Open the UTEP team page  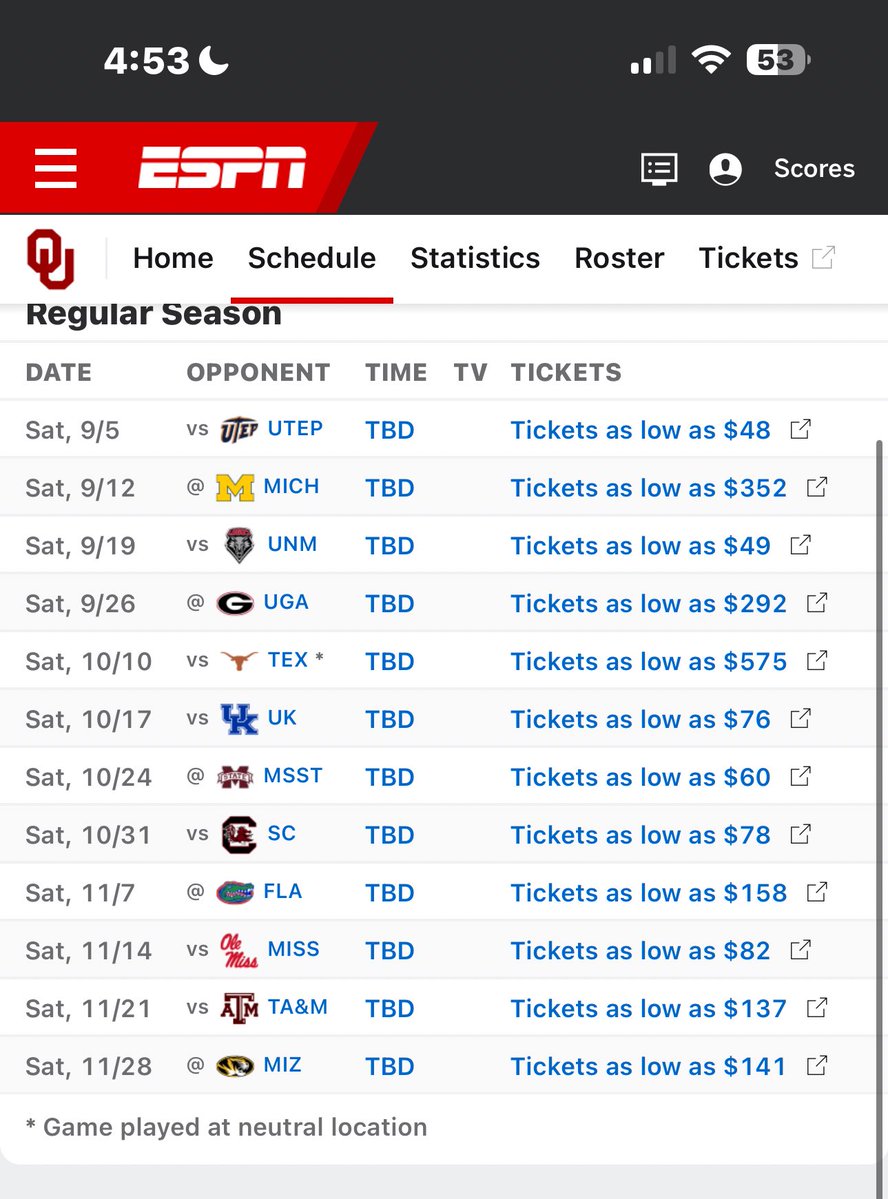[x=295, y=429]
